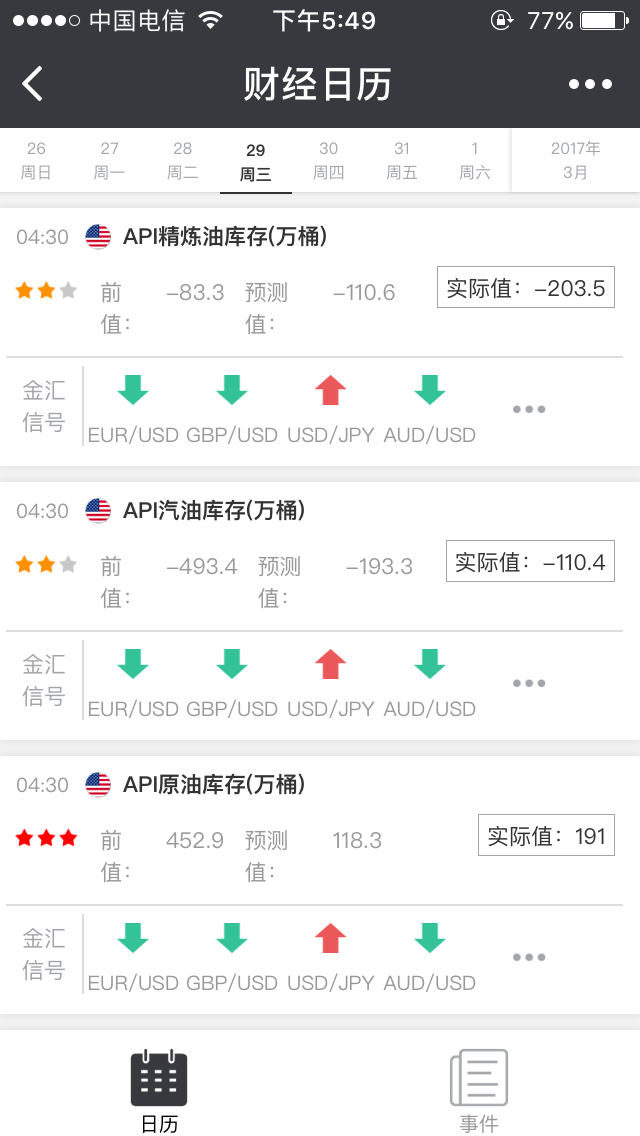Open the three-dot menu in header

[590, 85]
